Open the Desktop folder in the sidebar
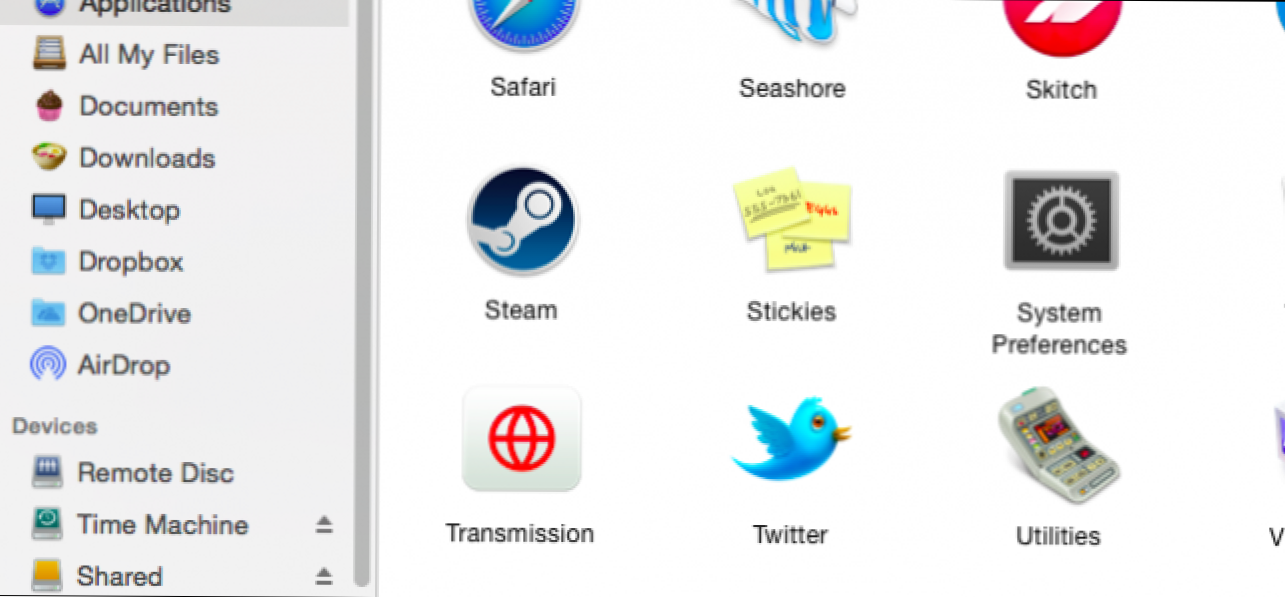1285x597 pixels. click(x=128, y=210)
